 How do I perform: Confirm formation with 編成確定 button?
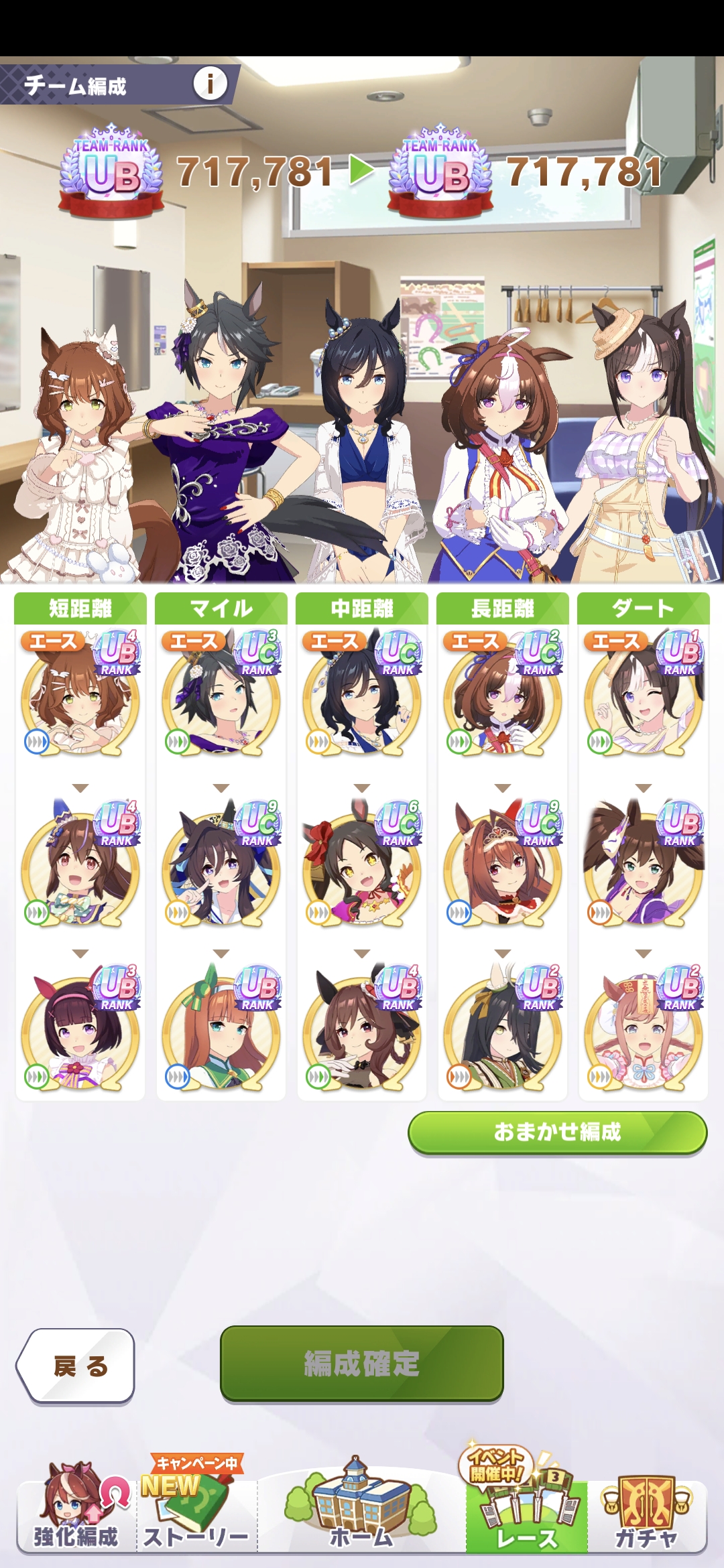(x=361, y=1363)
